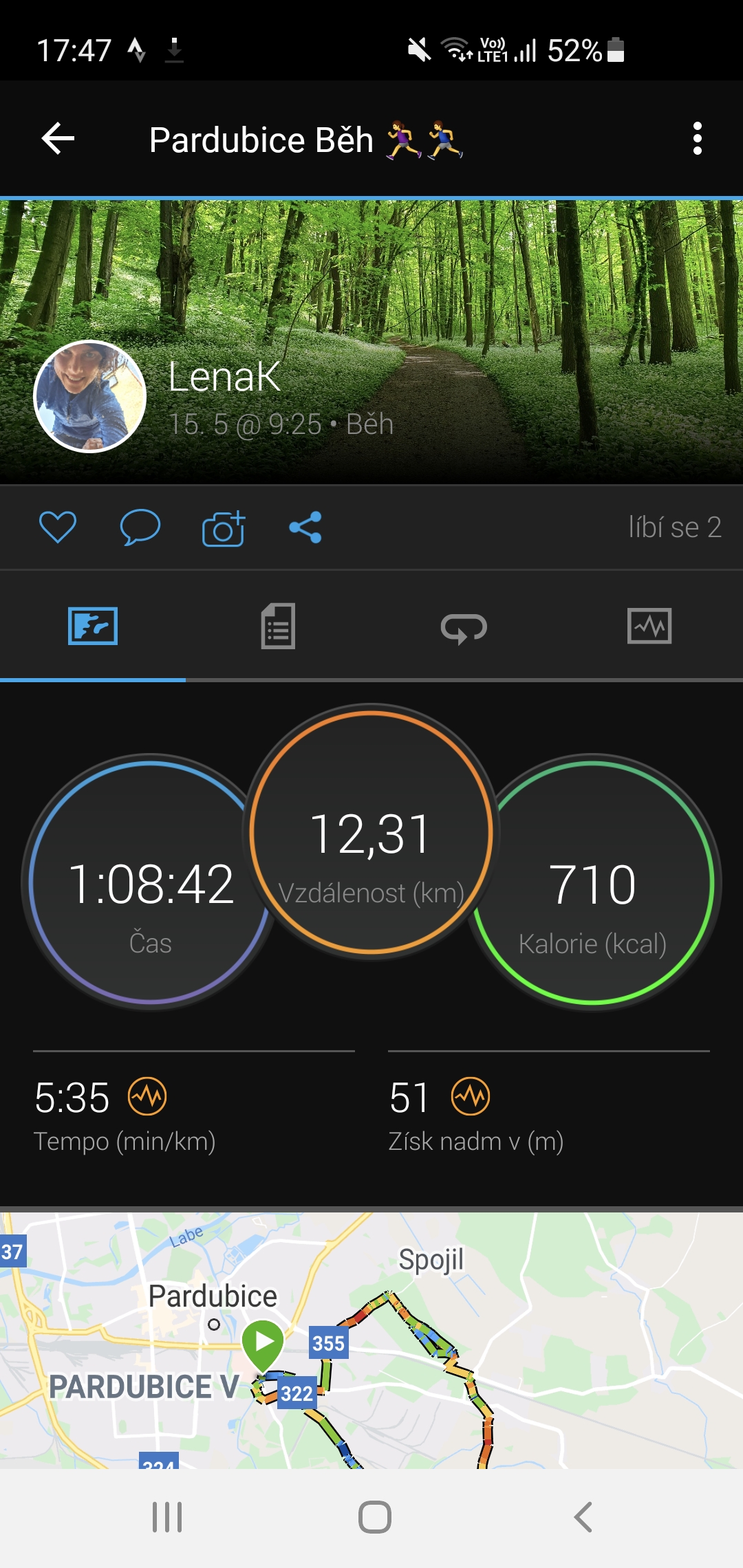View who liked via "líbí se 2"
Image resolution: width=743 pixels, height=1568 pixels.
(675, 527)
